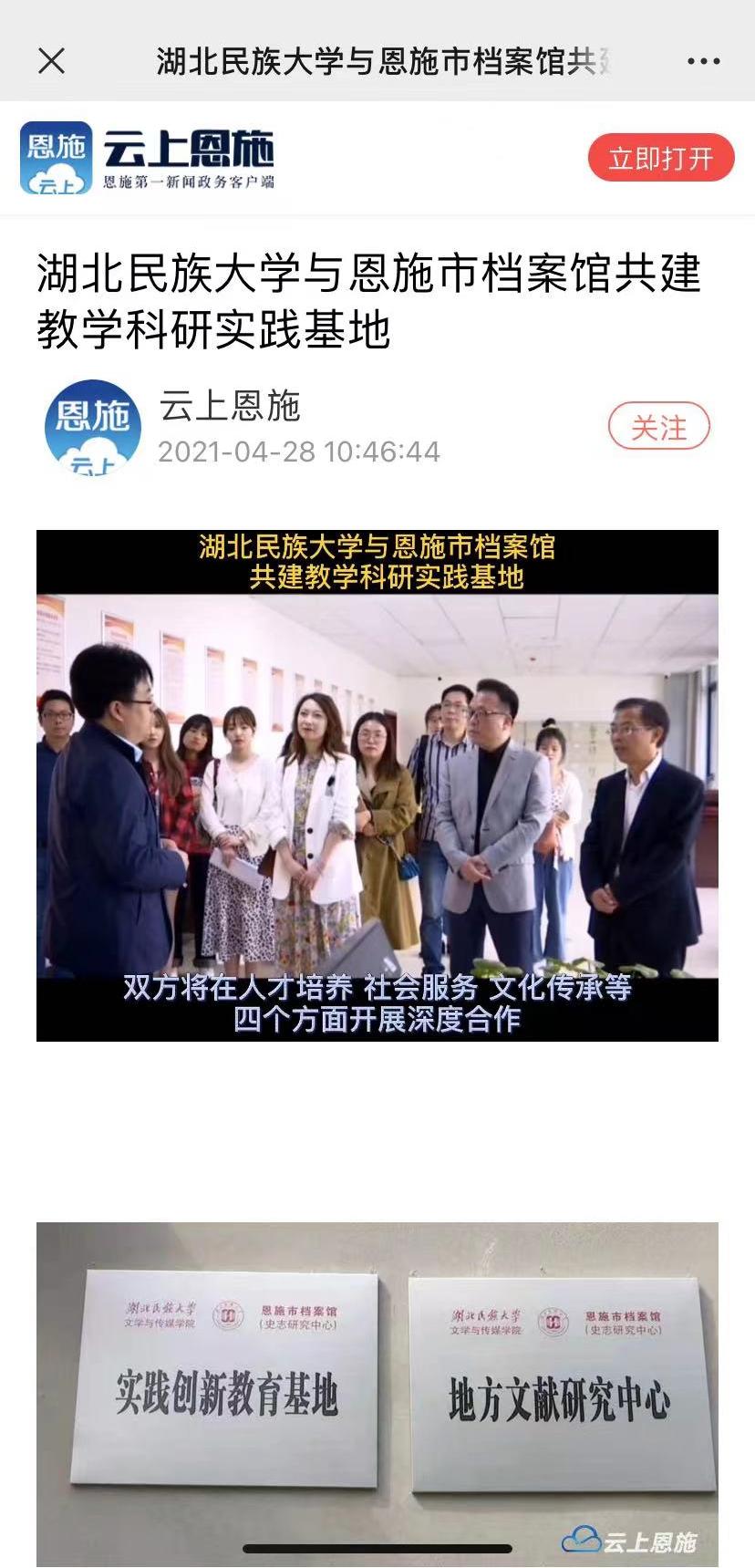This screenshot has height=1568, width=755.
Task: Close the article webview
Action: (x=52, y=61)
